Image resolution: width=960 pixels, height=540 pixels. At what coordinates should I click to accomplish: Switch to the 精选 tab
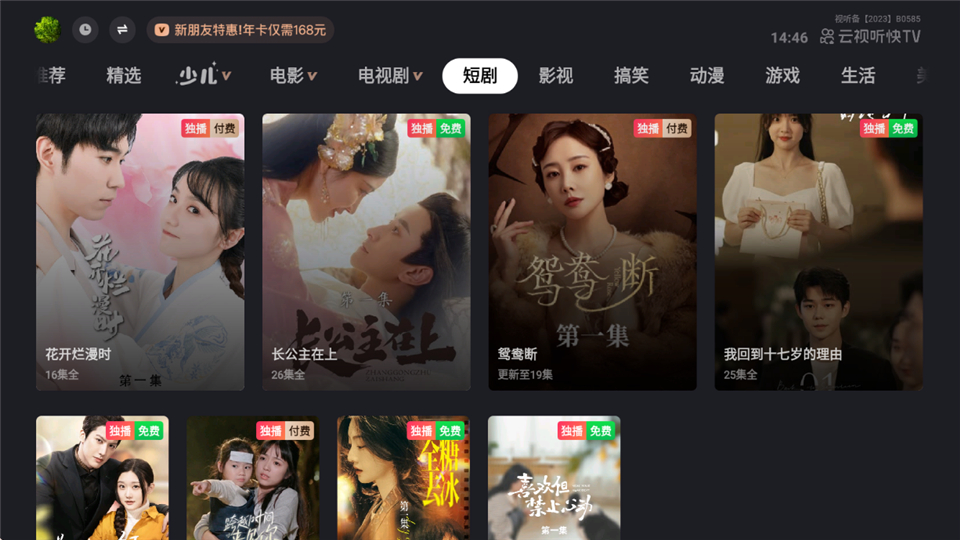tap(124, 76)
